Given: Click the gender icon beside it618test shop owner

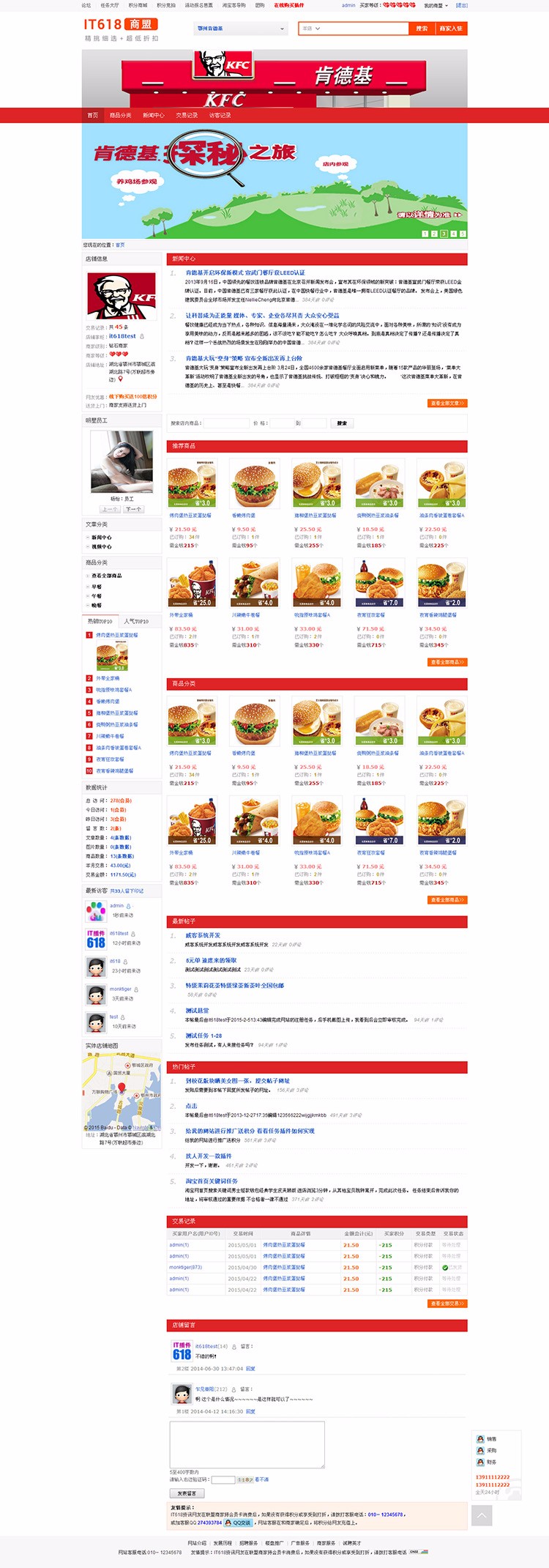Looking at the screenshot, I should (142, 337).
